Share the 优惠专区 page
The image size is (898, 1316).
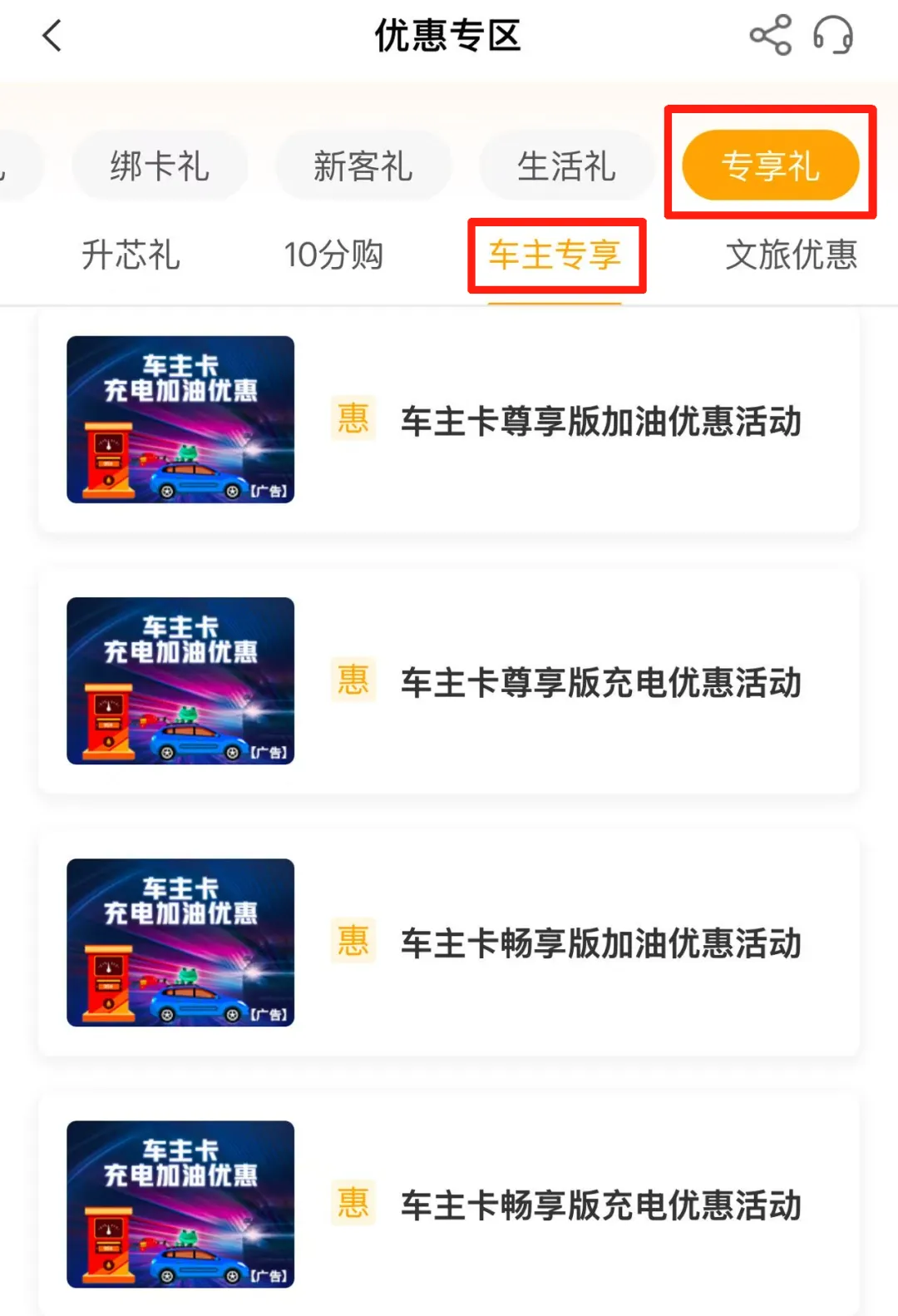click(x=770, y=36)
